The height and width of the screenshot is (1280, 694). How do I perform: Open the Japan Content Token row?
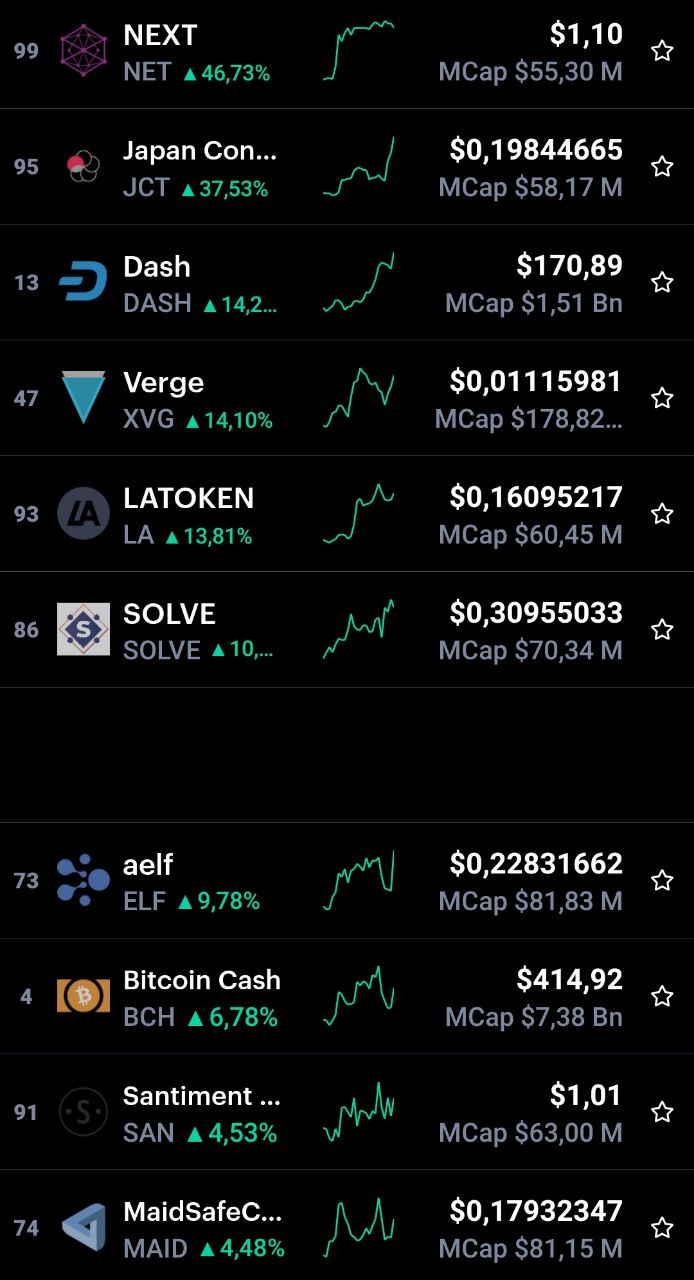(347, 167)
